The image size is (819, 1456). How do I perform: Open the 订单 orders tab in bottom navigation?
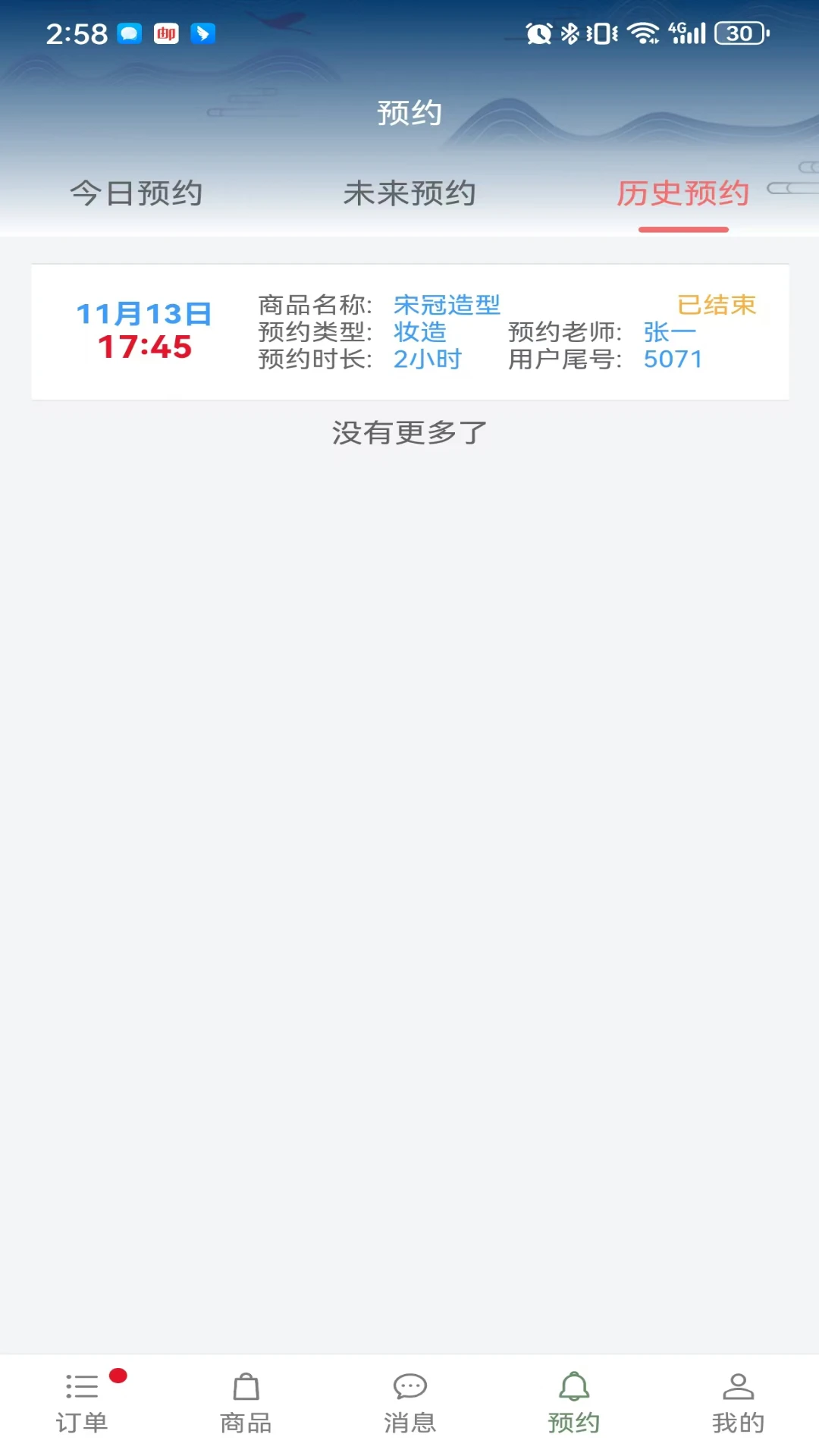80,1401
